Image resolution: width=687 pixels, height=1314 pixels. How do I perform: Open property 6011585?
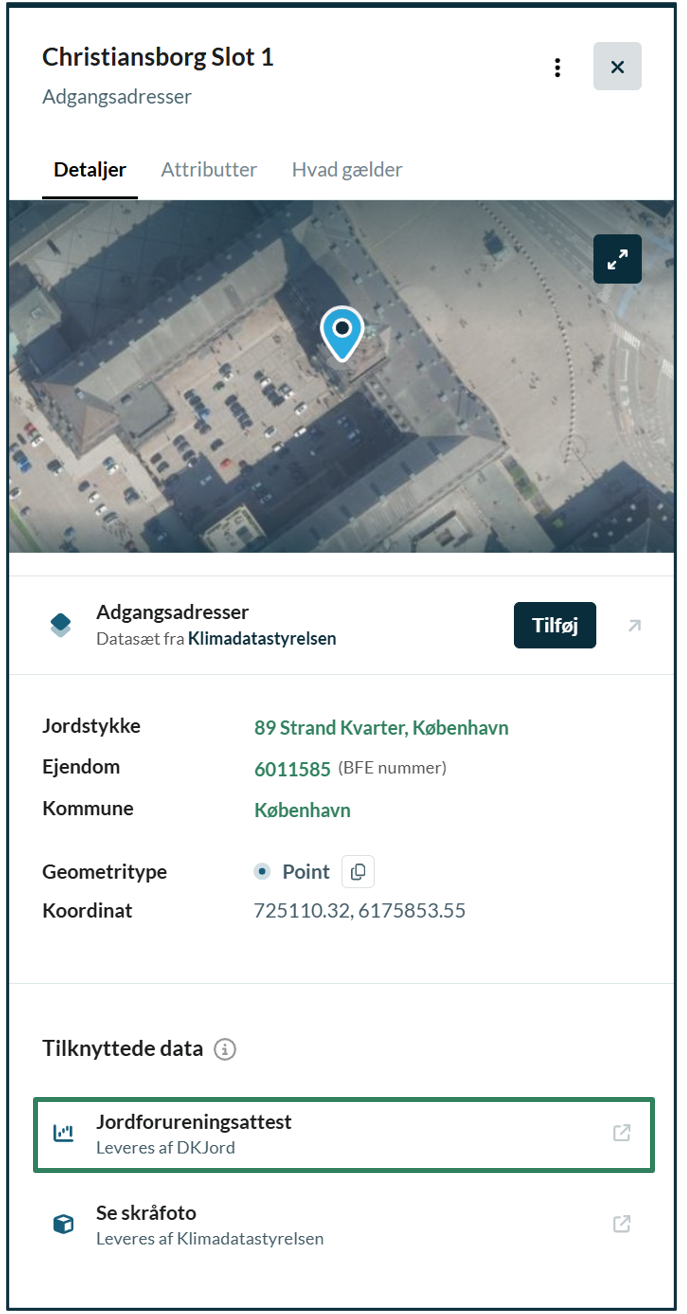(x=292, y=769)
